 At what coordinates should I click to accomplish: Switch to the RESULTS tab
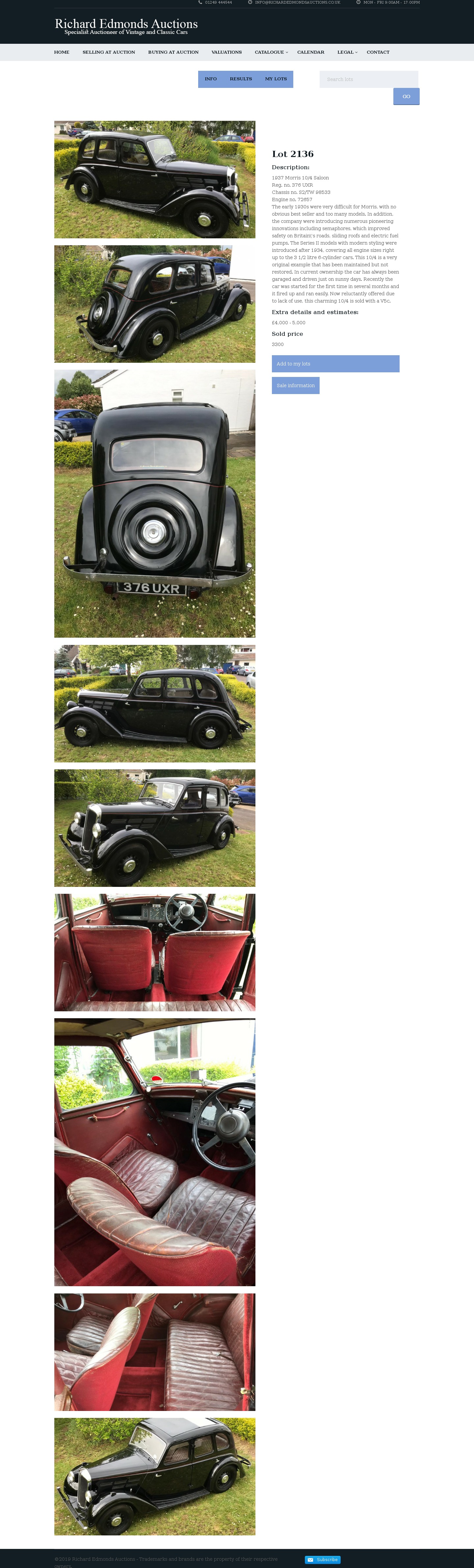(240, 79)
